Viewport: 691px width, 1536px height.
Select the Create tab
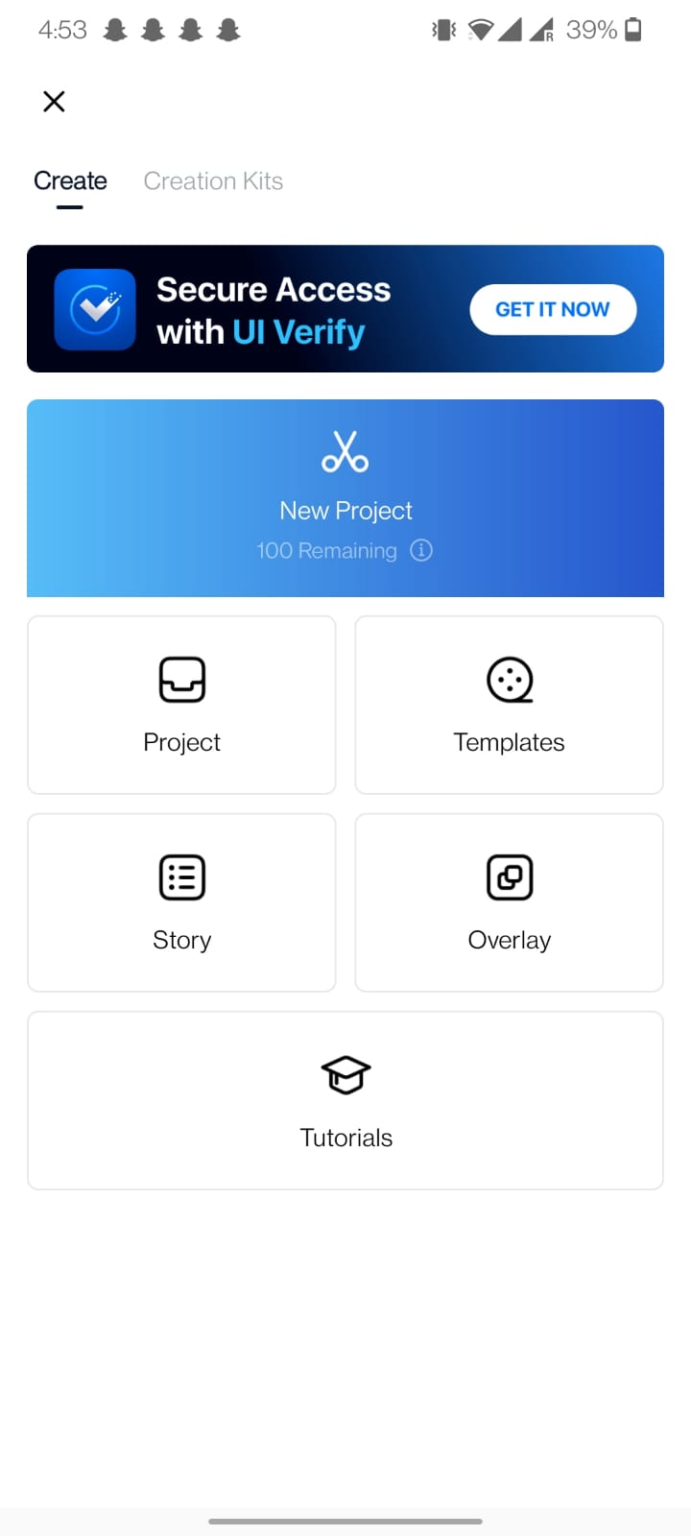click(70, 181)
